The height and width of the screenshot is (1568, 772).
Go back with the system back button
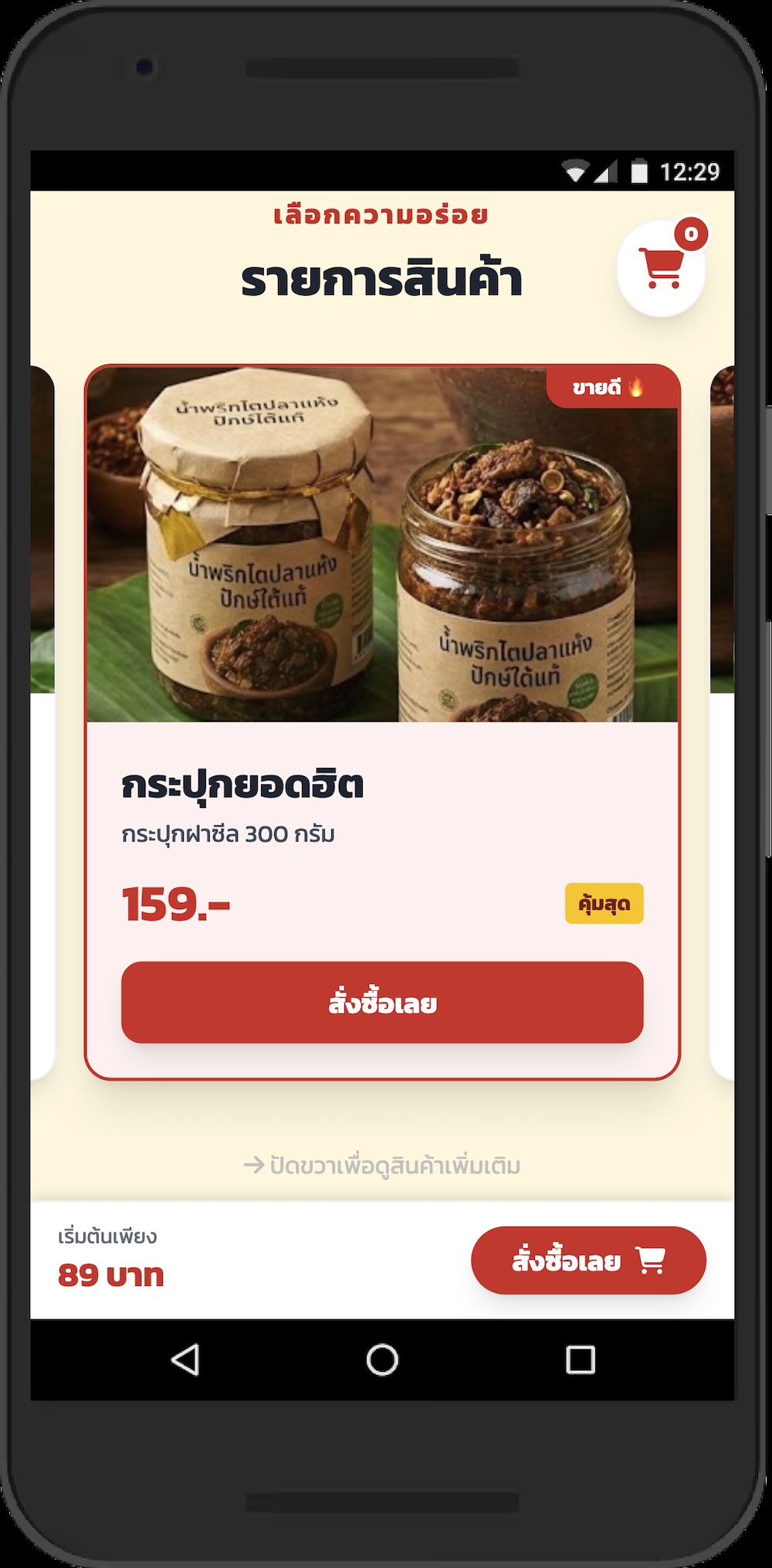point(185,1359)
